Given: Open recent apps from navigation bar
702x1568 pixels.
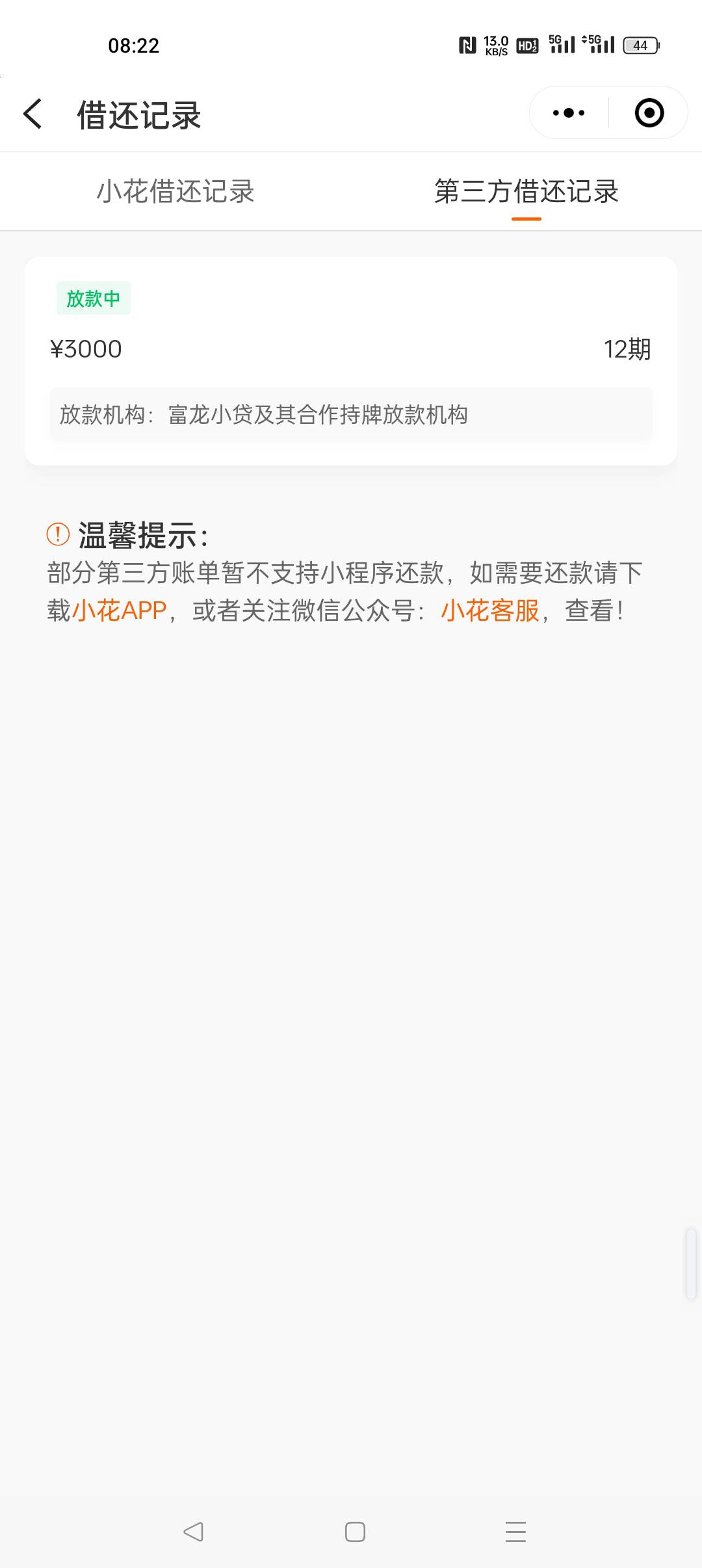Looking at the screenshot, I should pos(515,1532).
